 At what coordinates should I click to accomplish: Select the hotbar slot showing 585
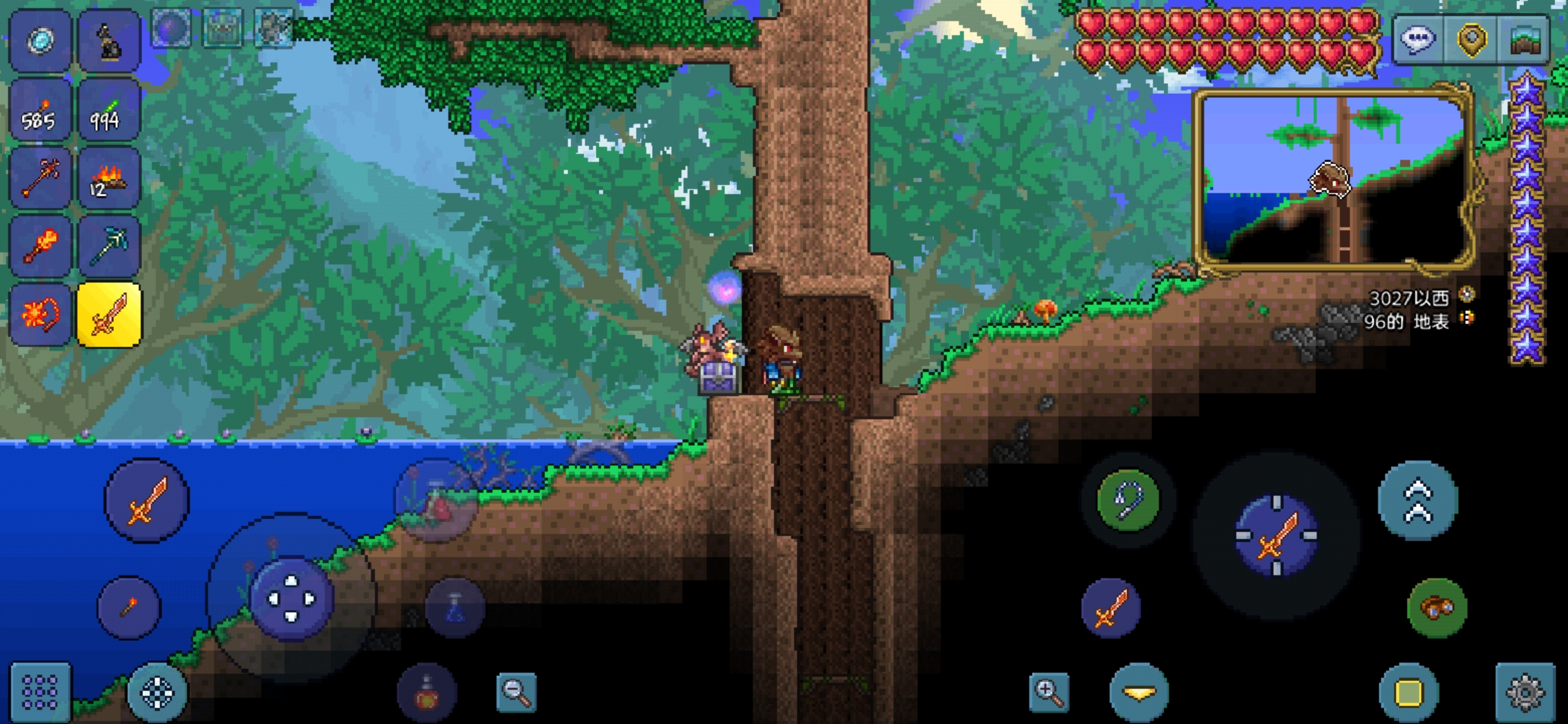point(40,111)
